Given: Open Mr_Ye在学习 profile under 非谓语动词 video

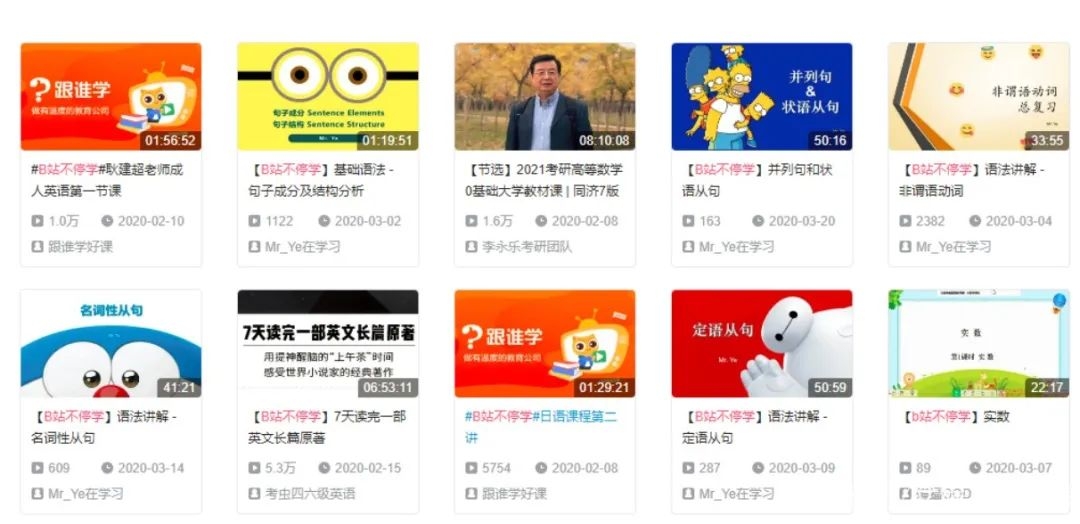Looking at the screenshot, I should click(x=952, y=246).
